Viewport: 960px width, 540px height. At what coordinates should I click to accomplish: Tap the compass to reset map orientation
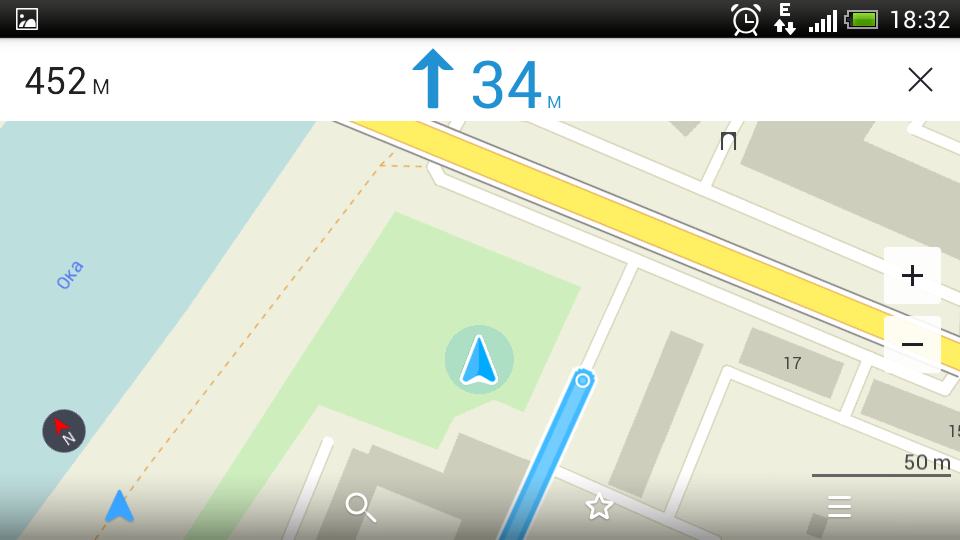64,431
